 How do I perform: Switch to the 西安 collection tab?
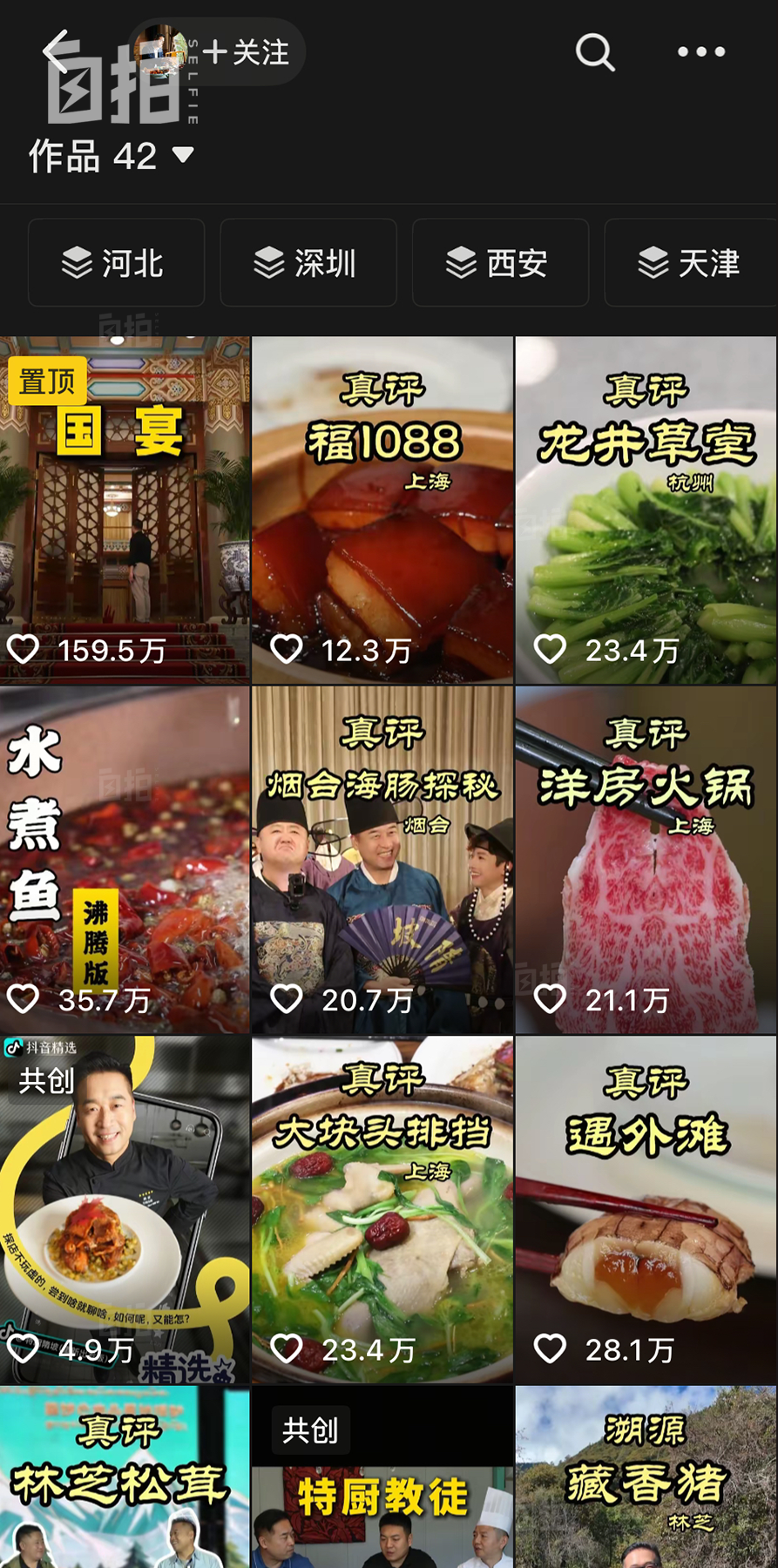point(500,262)
